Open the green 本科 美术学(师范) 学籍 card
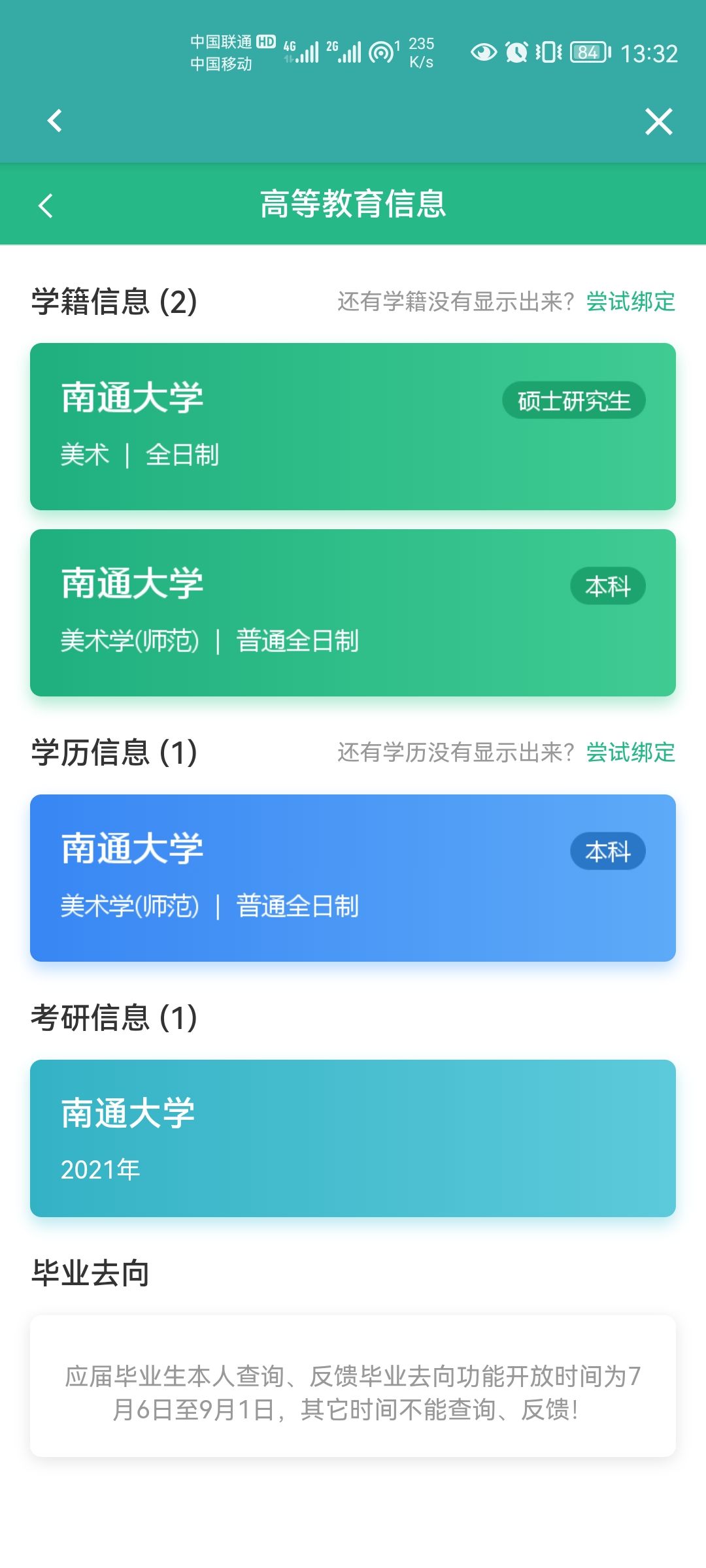 353,613
